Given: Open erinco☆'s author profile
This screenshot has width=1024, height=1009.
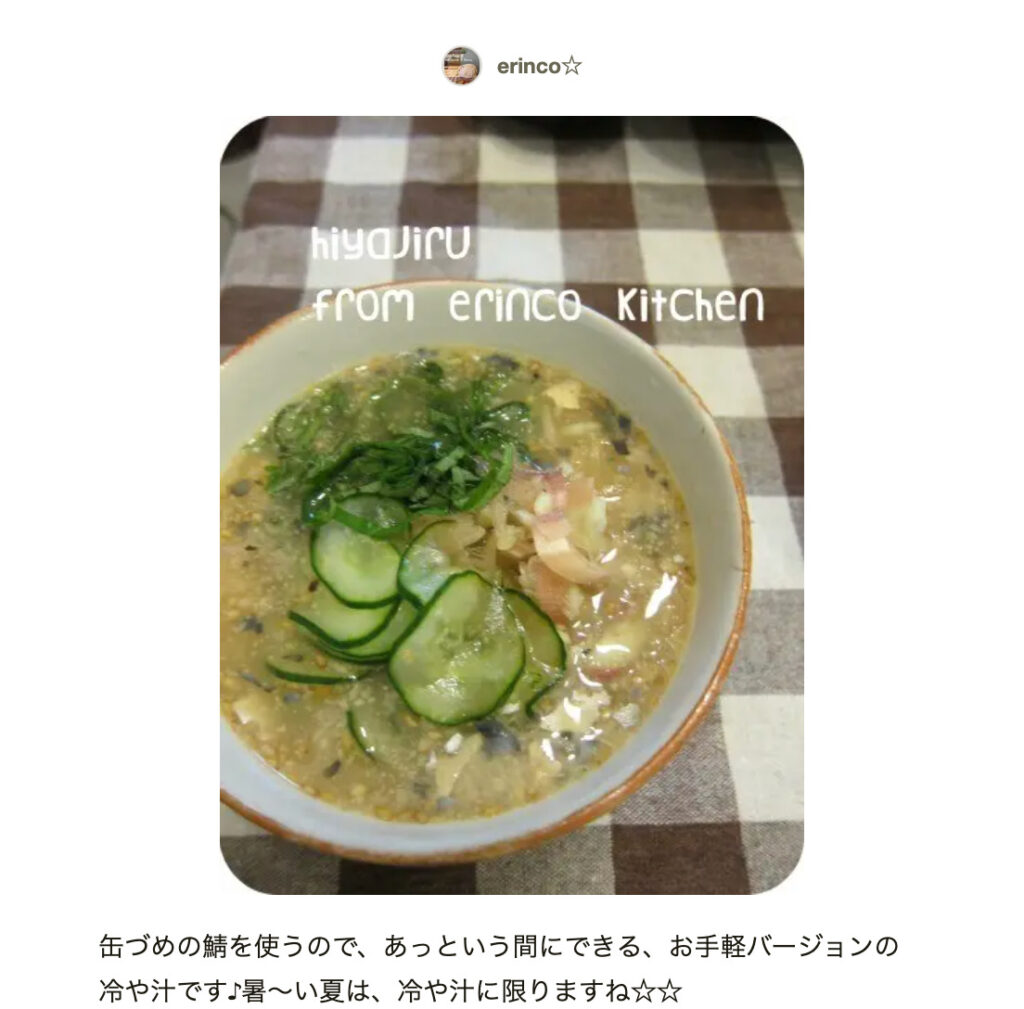Looking at the screenshot, I should [538, 67].
